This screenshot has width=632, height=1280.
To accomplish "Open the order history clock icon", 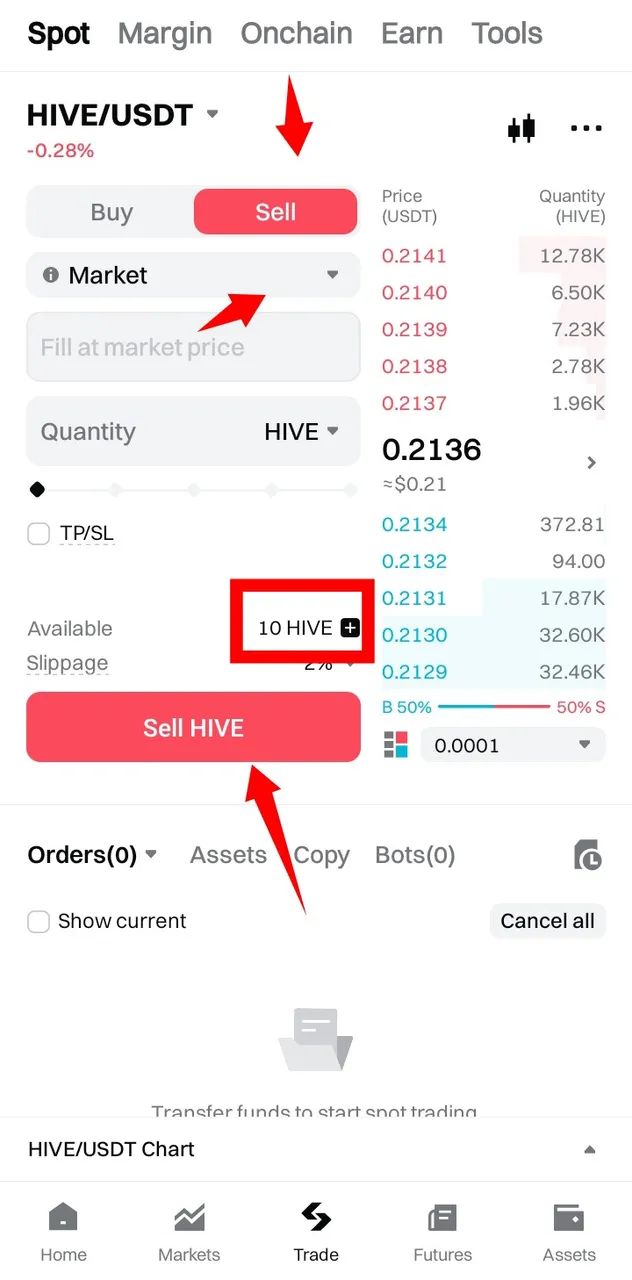I will (x=587, y=856).
